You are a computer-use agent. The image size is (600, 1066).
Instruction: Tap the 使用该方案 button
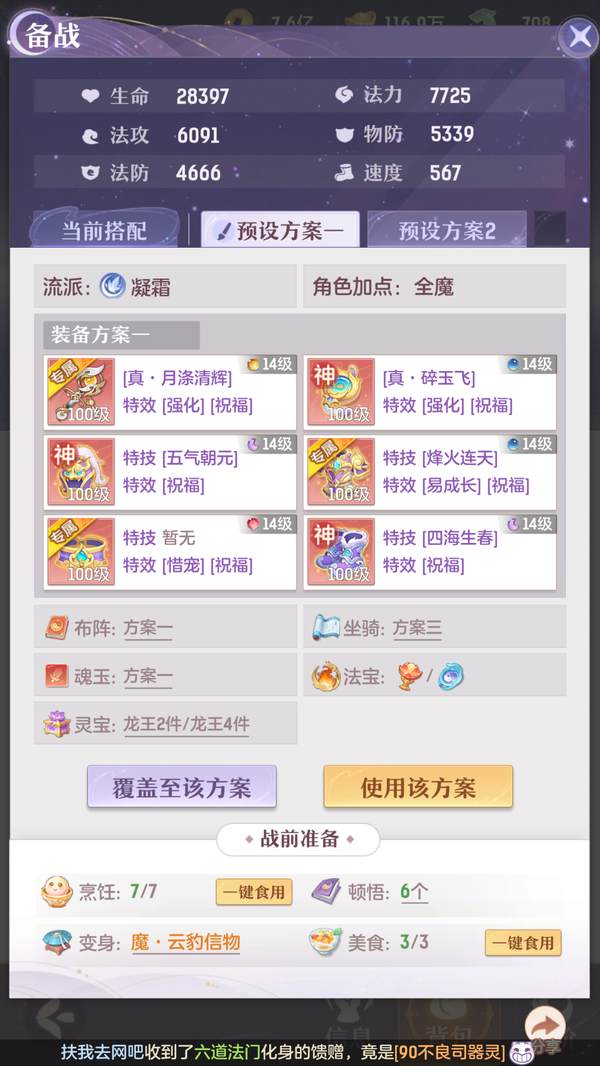pos(418,787)
